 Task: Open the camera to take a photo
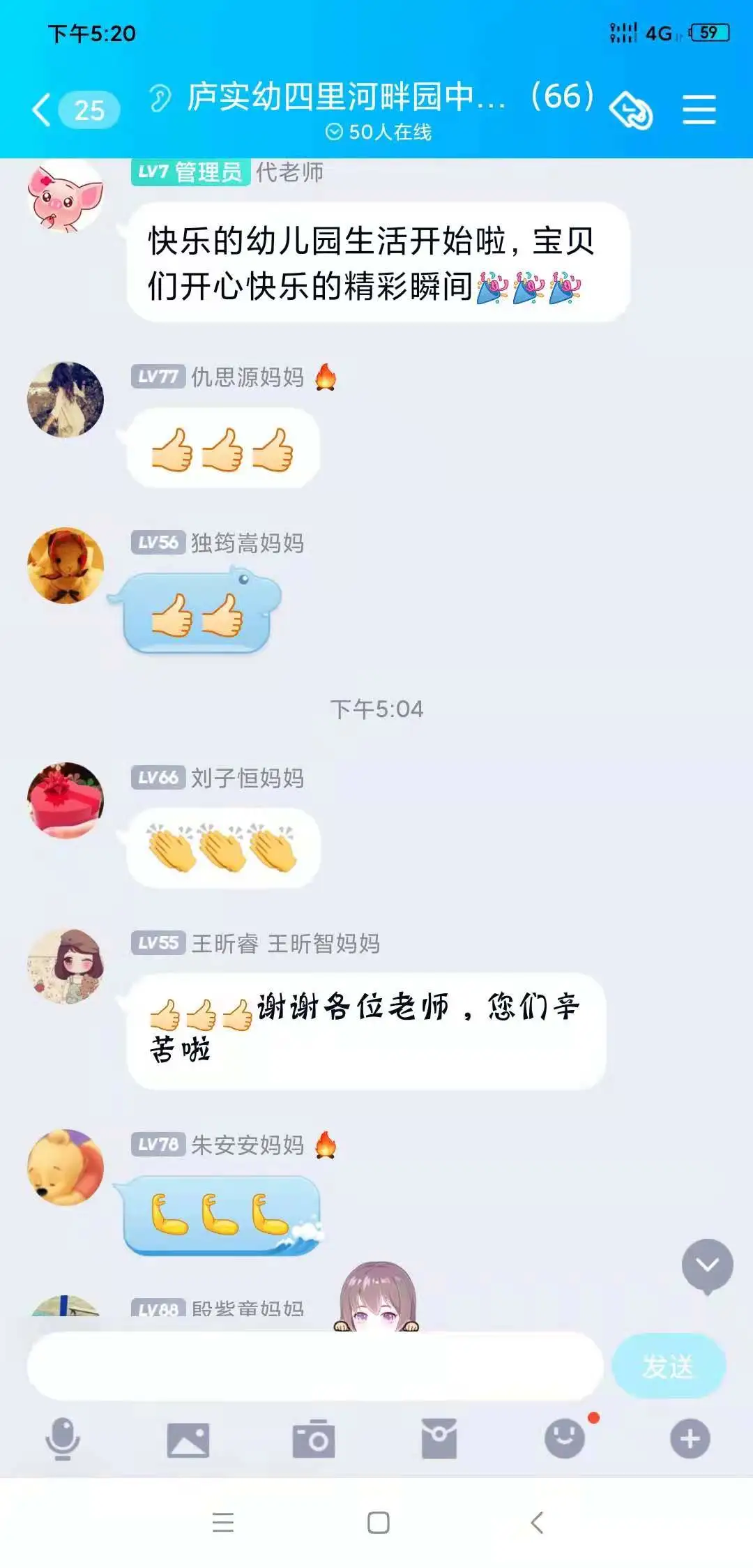point(313,1439)
